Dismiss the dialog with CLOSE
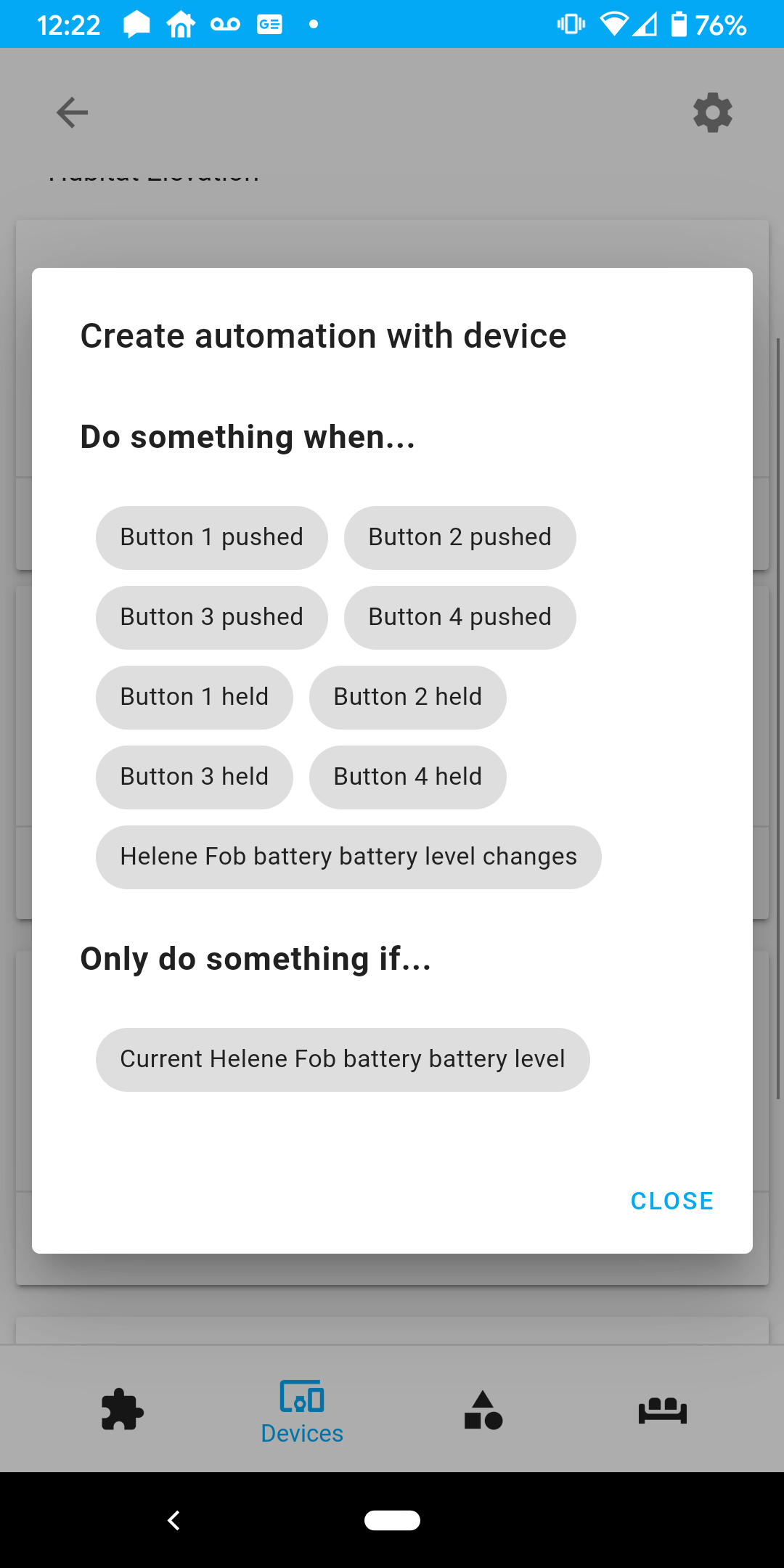This screenshot has height=1568, width=784. tap(671, 1200)
